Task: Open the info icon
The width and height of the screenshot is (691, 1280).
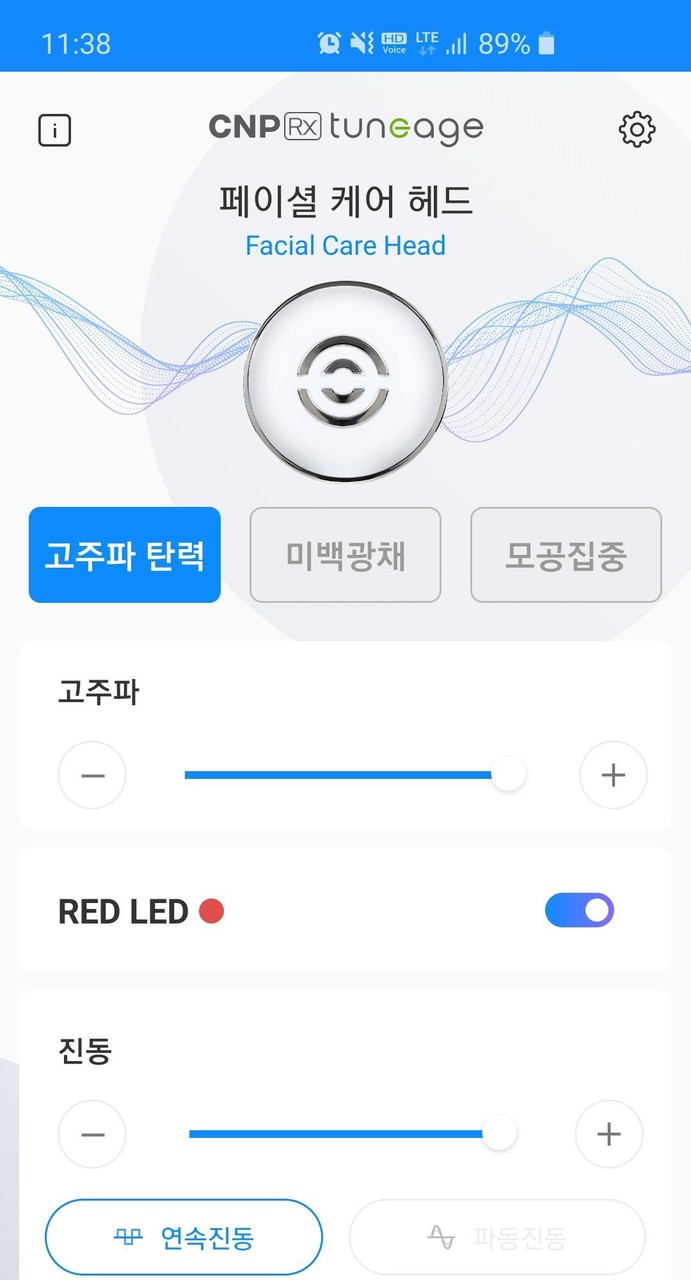Action: click(x=54, y=130)
